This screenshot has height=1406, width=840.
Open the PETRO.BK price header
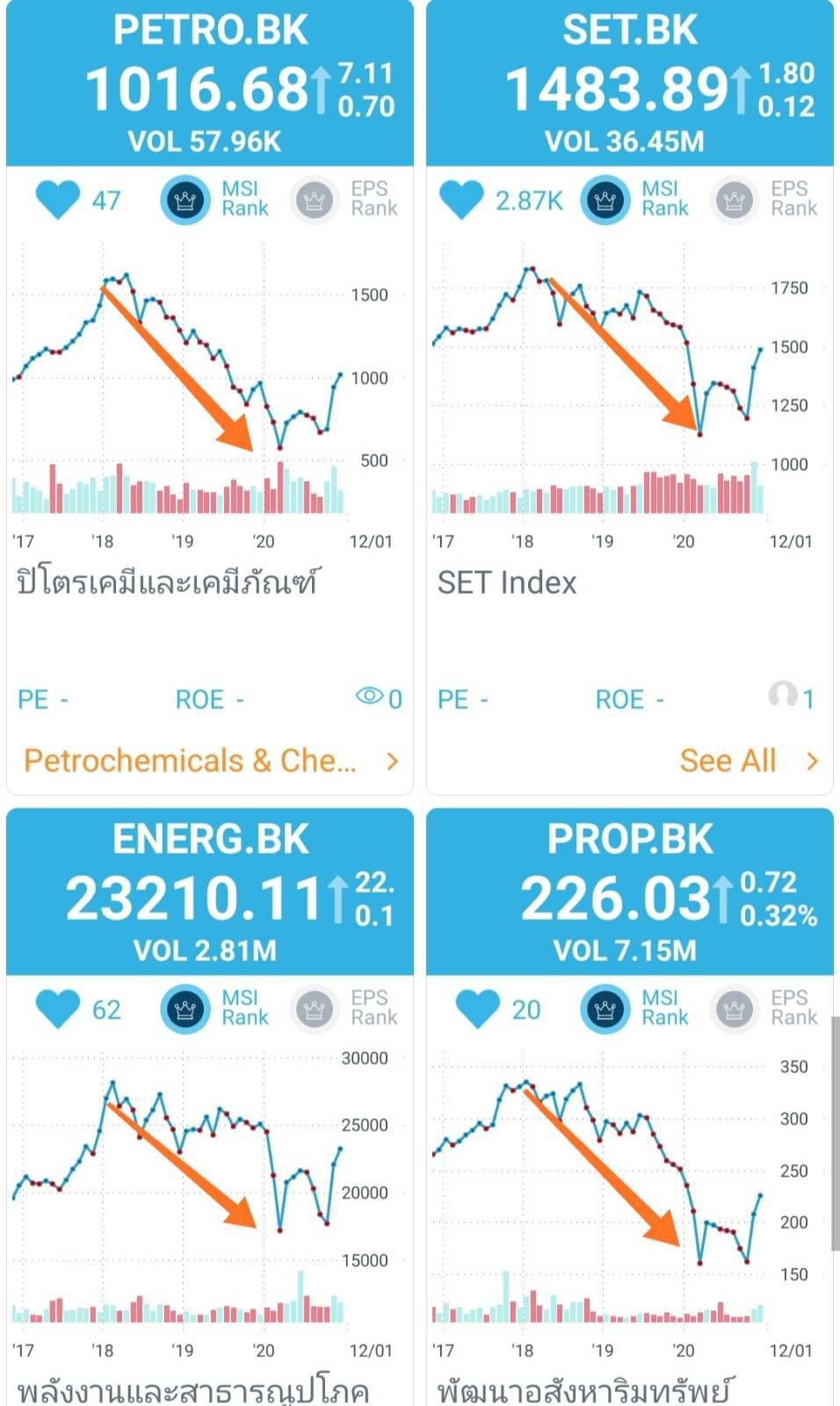pos(210,85)
